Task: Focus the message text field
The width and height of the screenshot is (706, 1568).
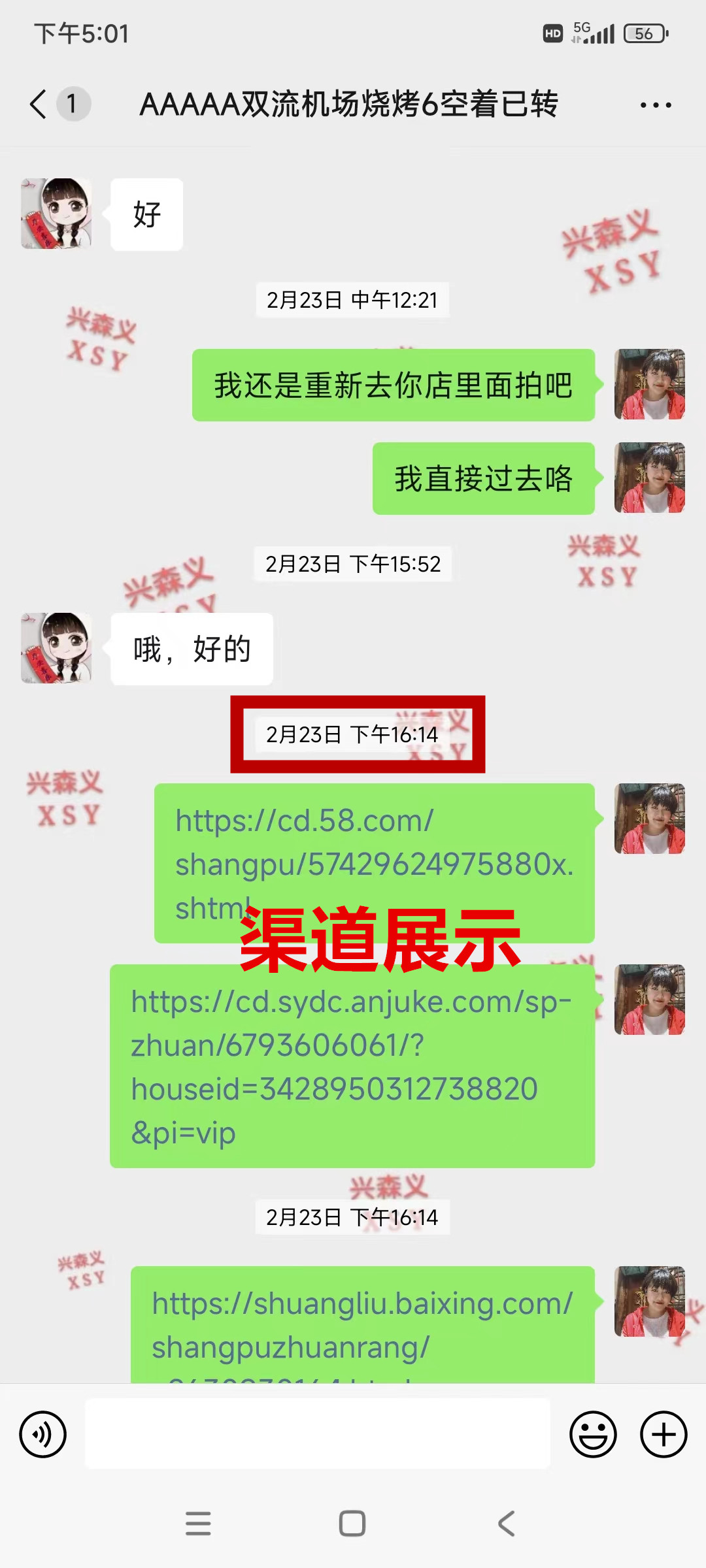Action: coord(318,1435)
